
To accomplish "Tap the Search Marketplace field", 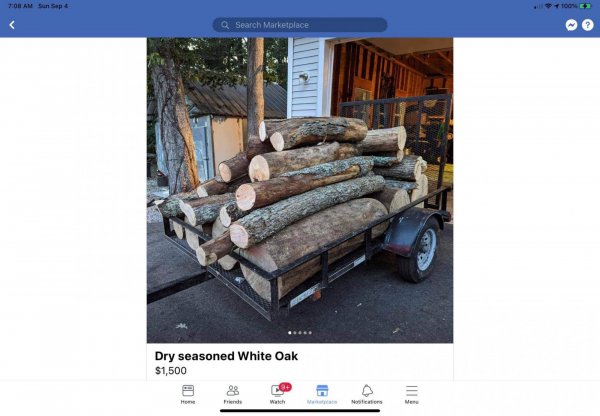I will (300, 25).
